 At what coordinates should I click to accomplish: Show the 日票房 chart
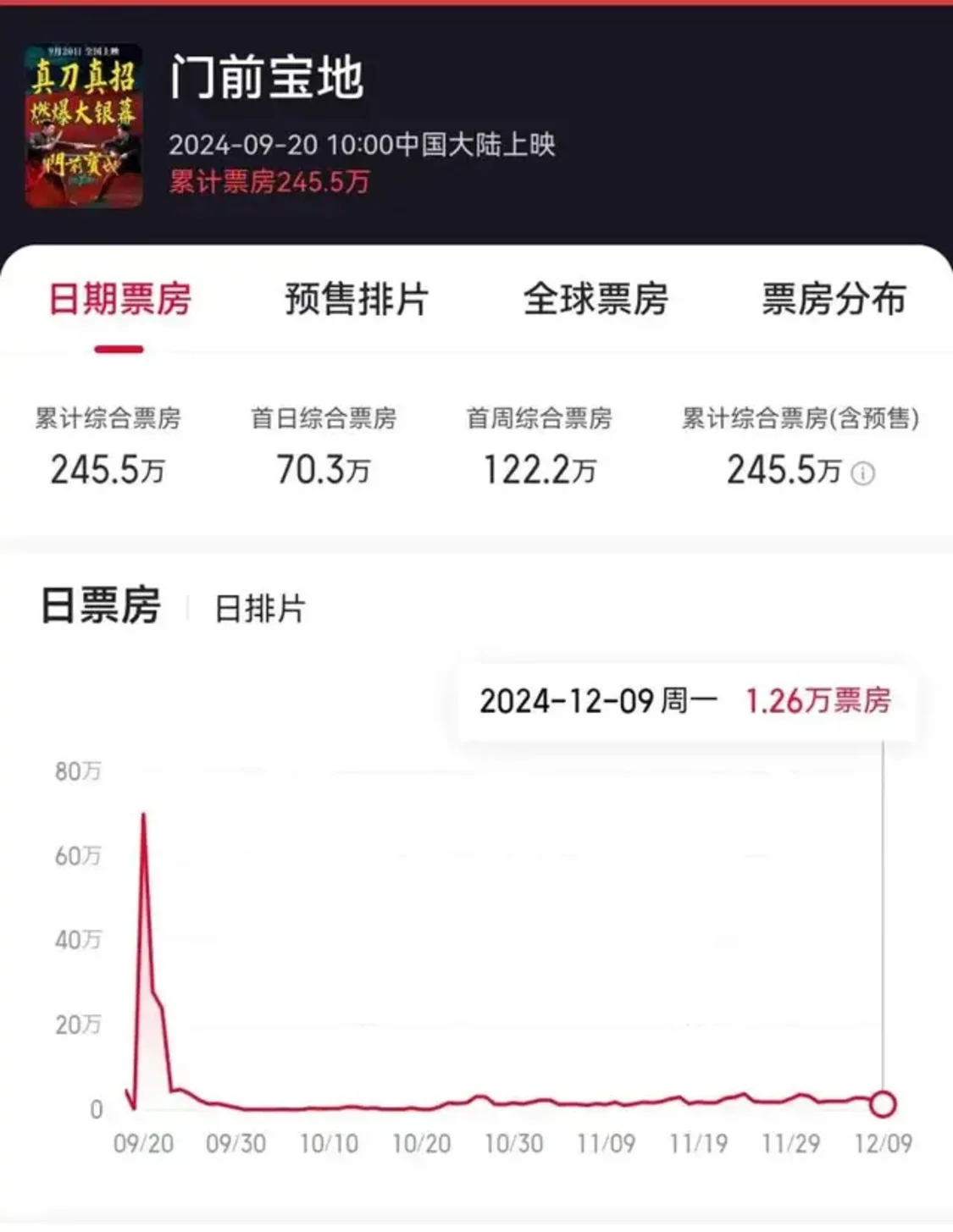coord(101,606)
